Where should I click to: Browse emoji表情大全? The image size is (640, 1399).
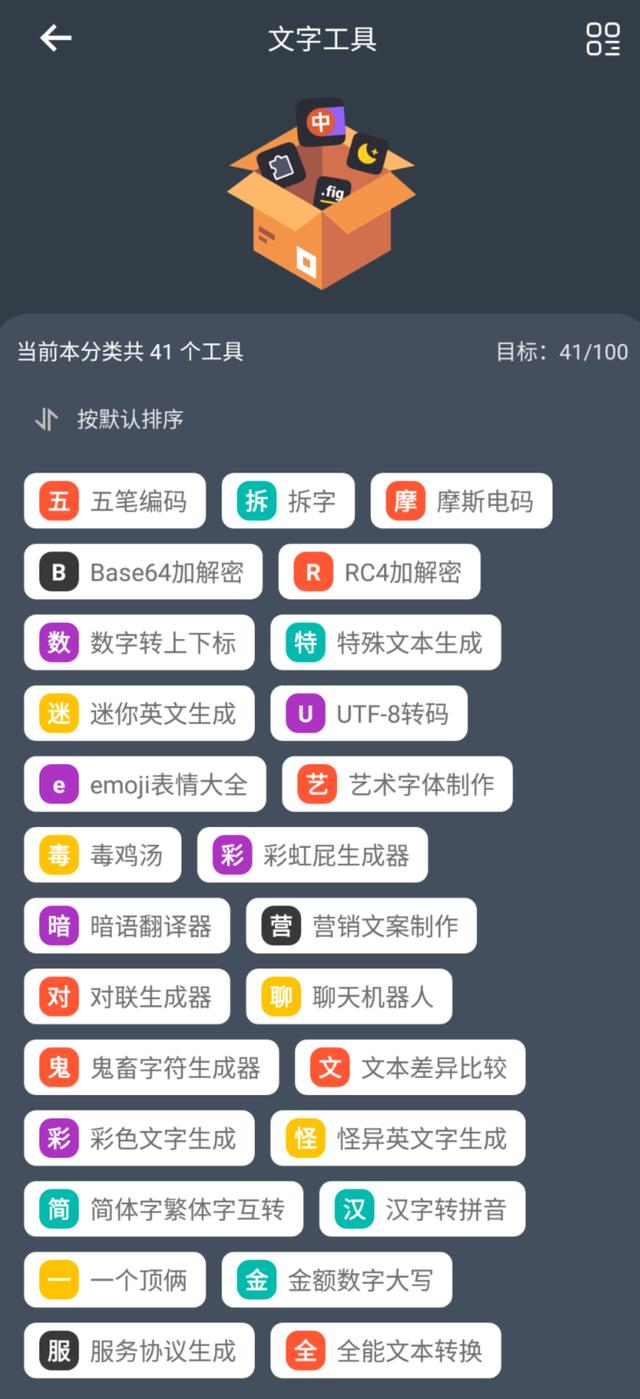(145, 785)
